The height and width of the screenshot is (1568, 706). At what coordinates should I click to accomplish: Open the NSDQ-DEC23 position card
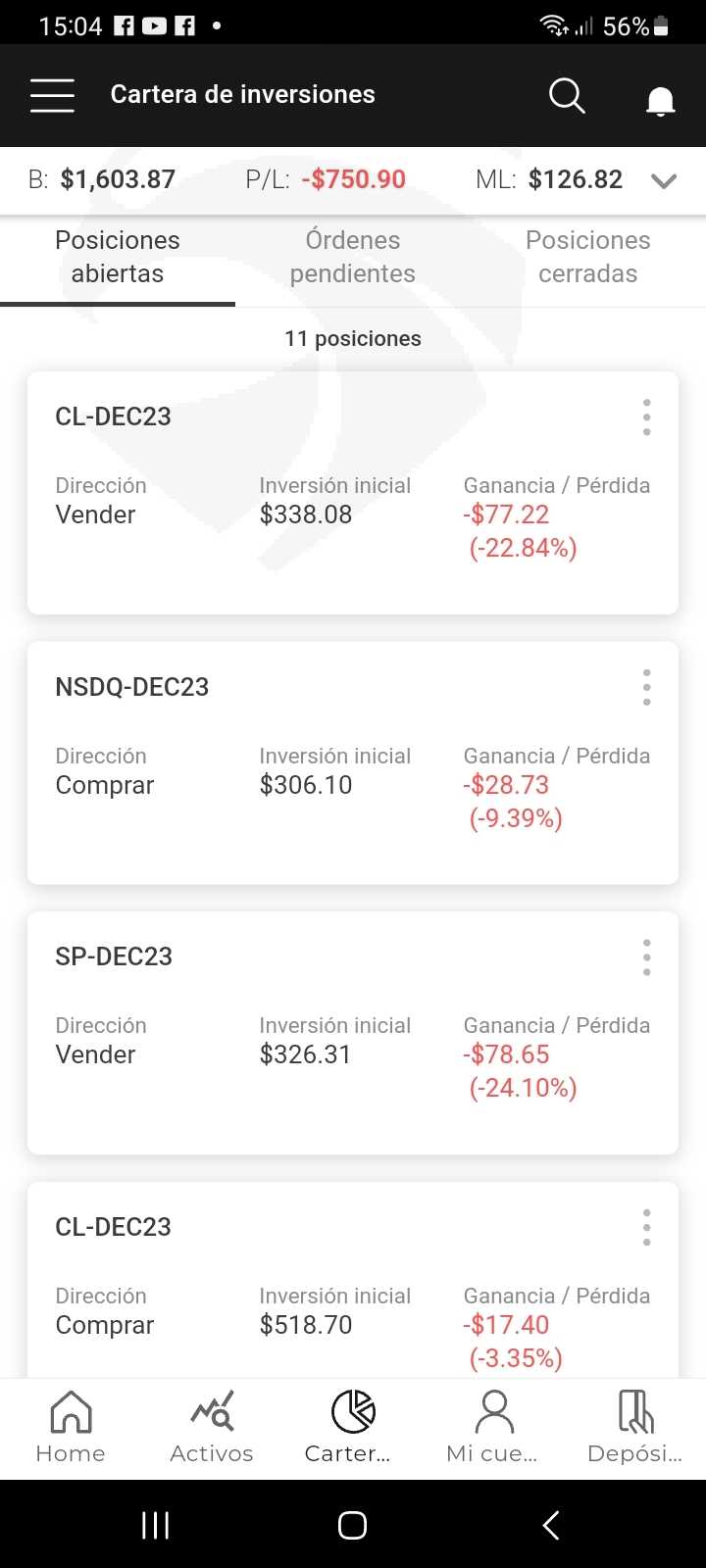tap(353, 762)
